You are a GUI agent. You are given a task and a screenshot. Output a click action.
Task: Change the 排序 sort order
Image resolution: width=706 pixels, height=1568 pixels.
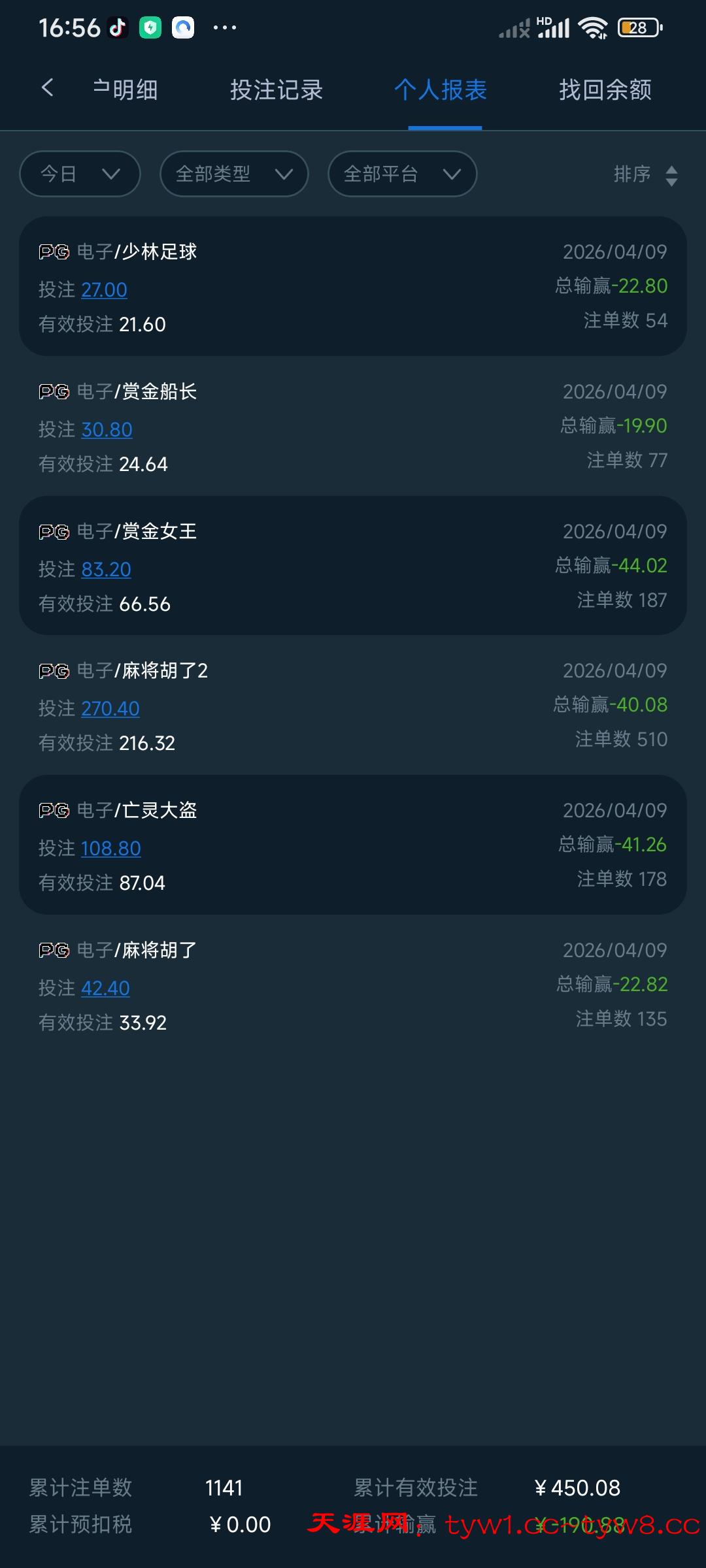point(645,174)
